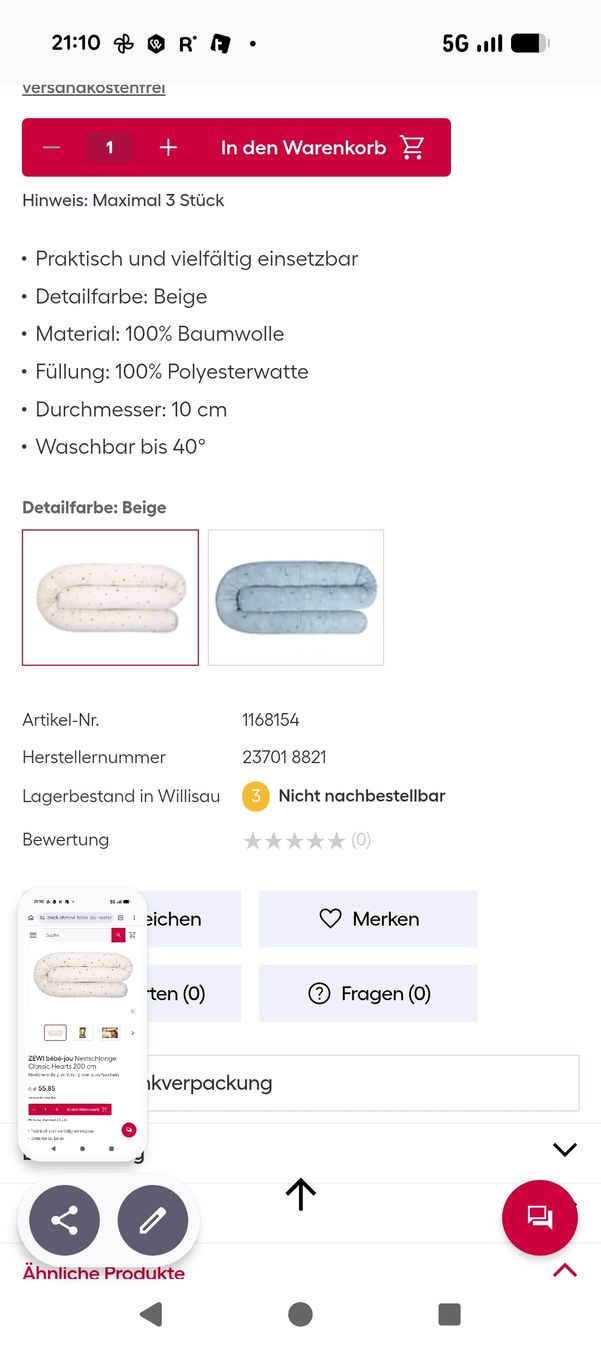
Task: Edit the screenshot with the pencil
Action: (152, 1220)
